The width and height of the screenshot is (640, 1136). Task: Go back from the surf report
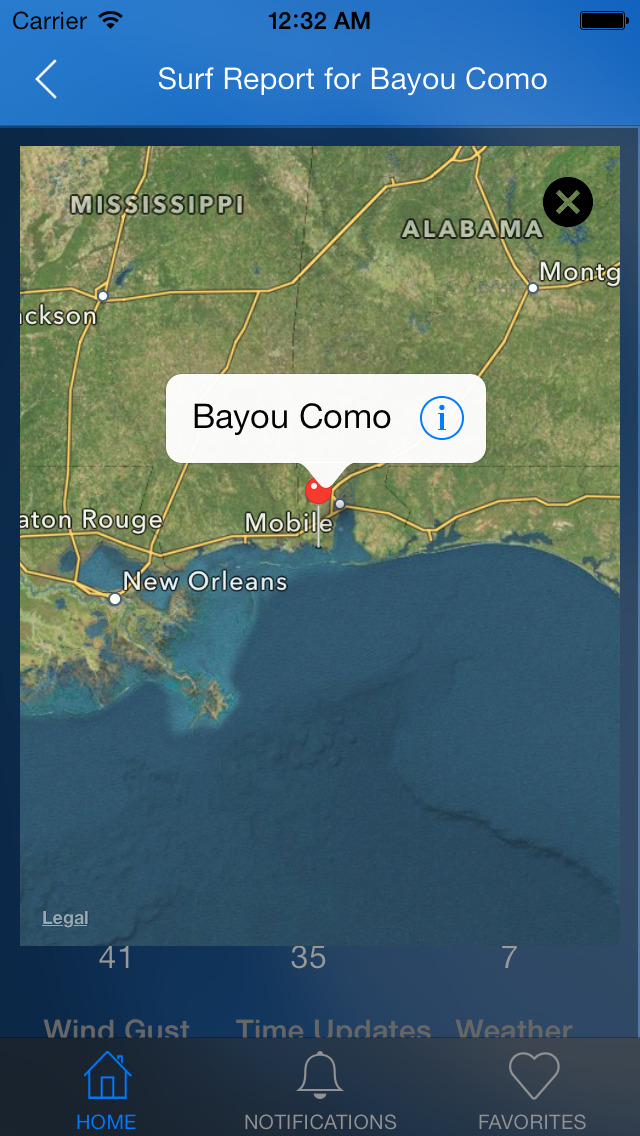coord(46,79)
